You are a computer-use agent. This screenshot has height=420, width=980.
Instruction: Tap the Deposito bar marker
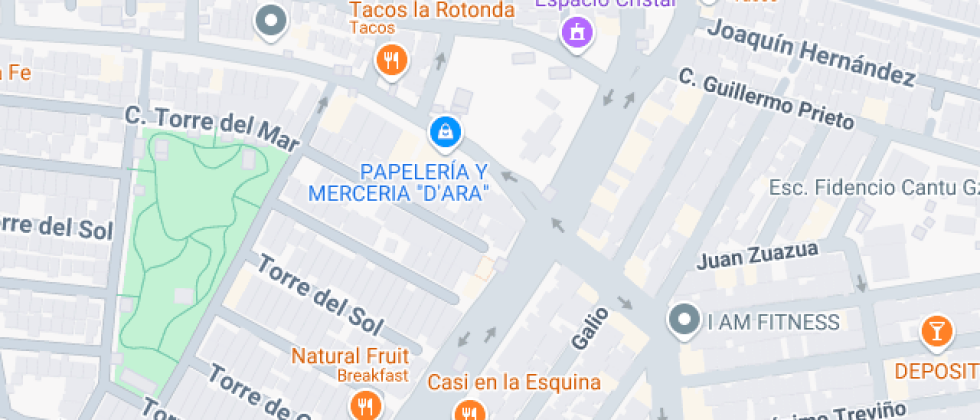(x=936, y=333)
